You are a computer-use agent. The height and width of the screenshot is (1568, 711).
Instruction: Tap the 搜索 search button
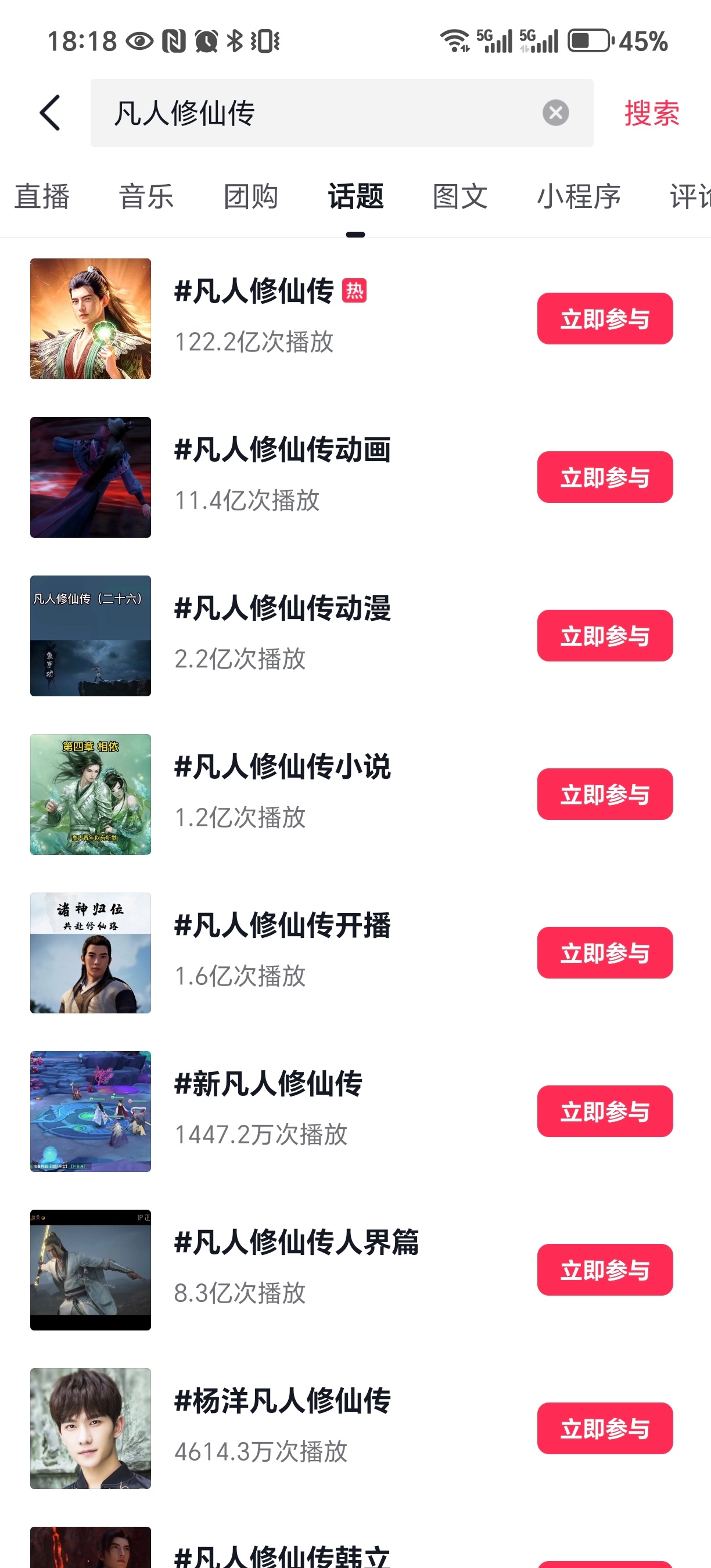(651, 113)
